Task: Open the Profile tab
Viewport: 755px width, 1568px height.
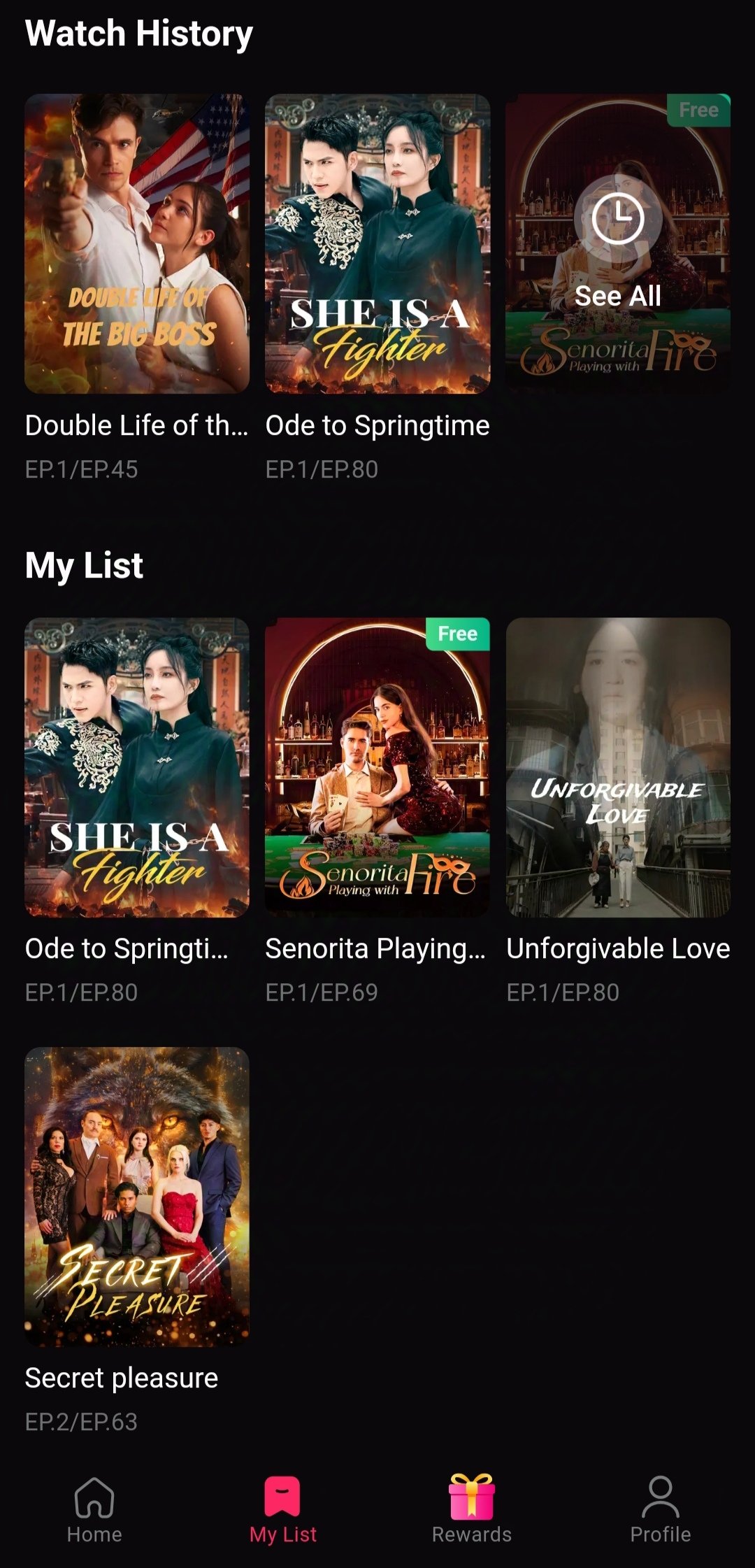Action: click(x=660, y=1509)
